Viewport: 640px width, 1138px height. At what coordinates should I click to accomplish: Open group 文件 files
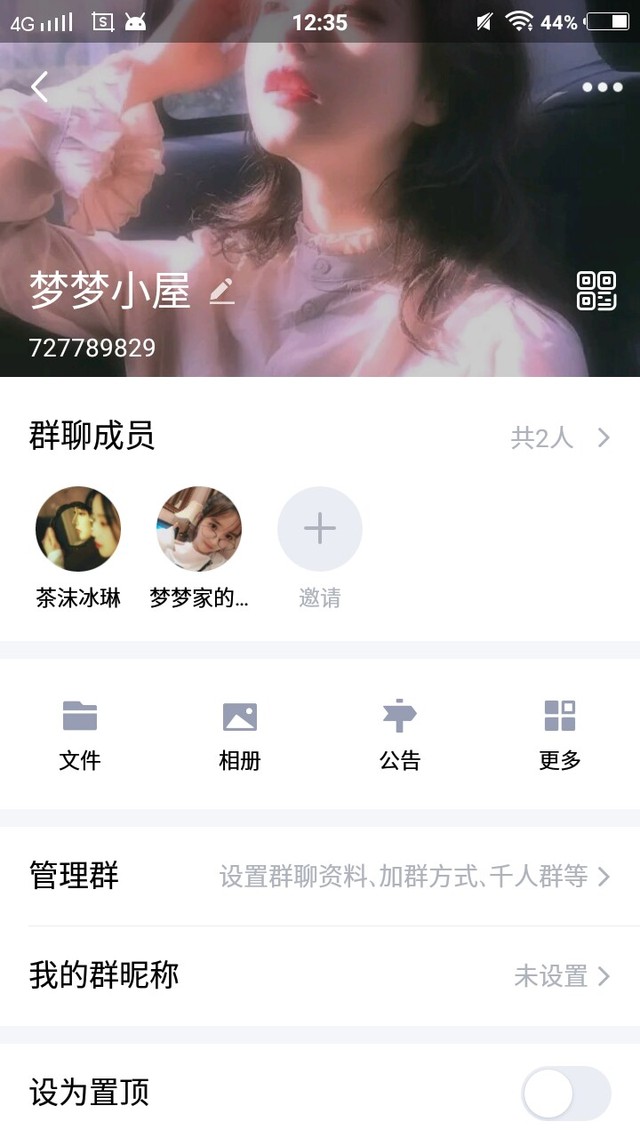(x=80, y=734)
